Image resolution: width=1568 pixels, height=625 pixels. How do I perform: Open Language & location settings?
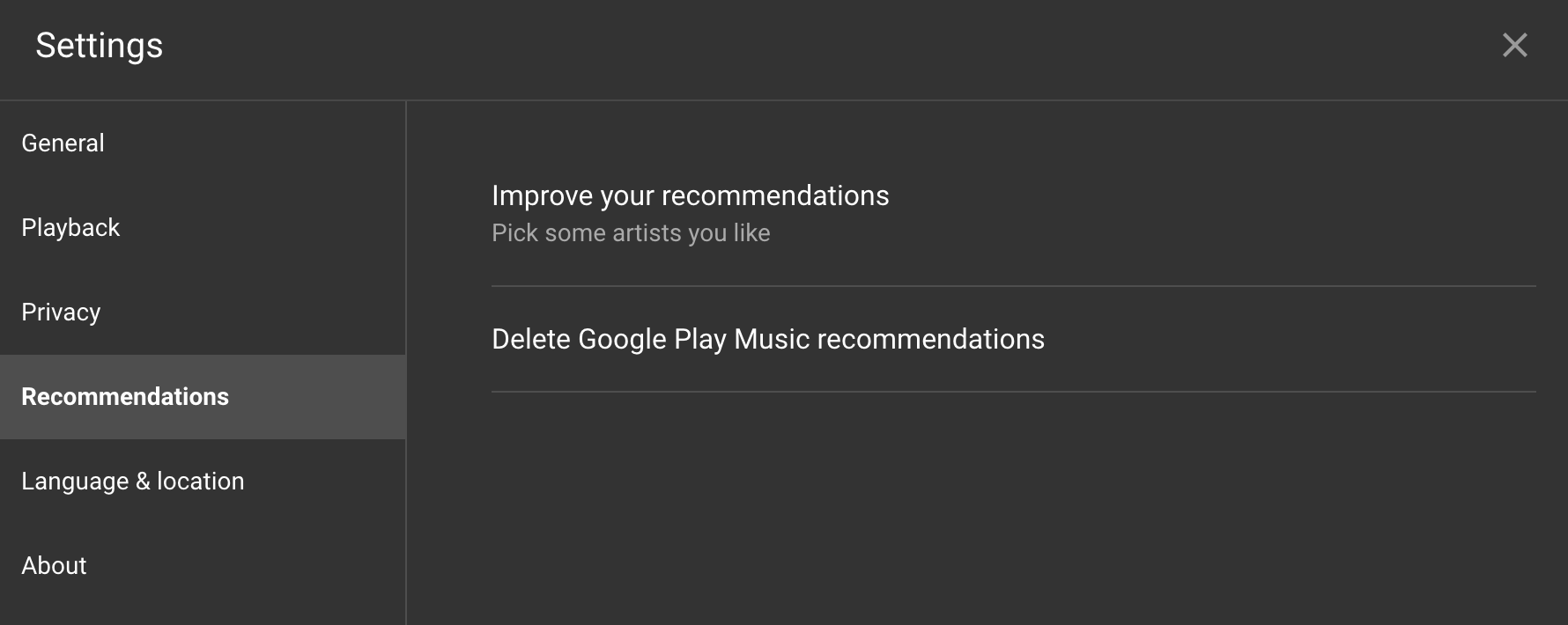point(133,482)
